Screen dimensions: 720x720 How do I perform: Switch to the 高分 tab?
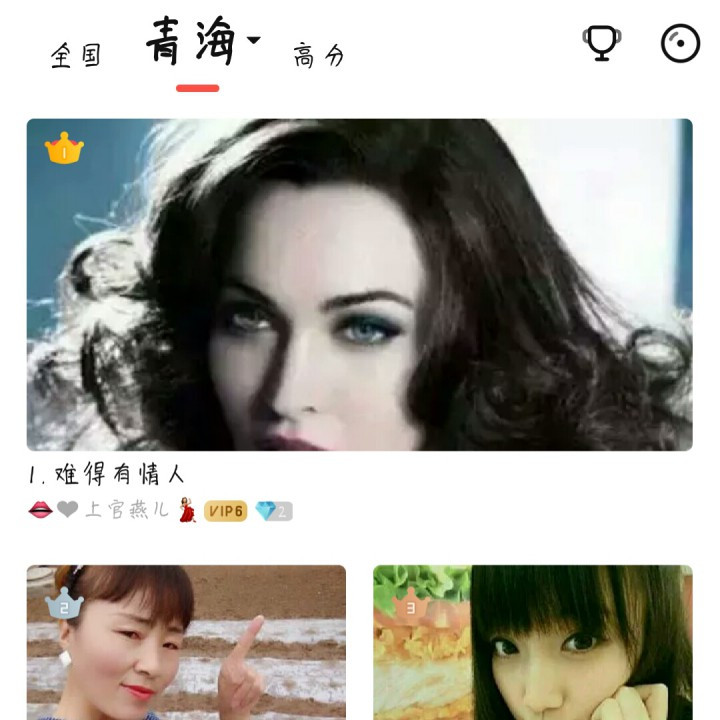tap(318, 56)
